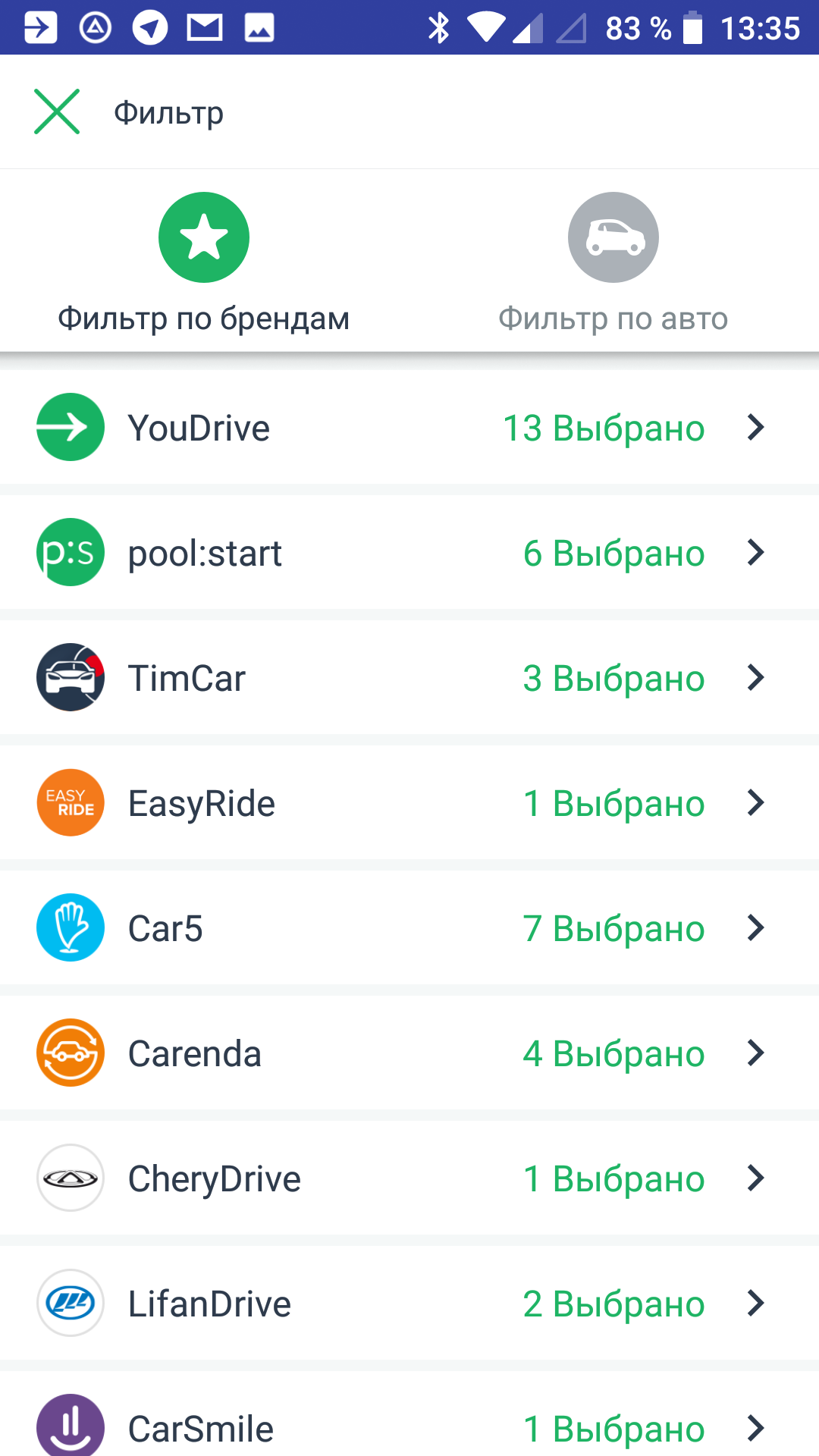This screenshot has height=1456, width=819.
Task: Close the filter screen
Action: [57, 111]
